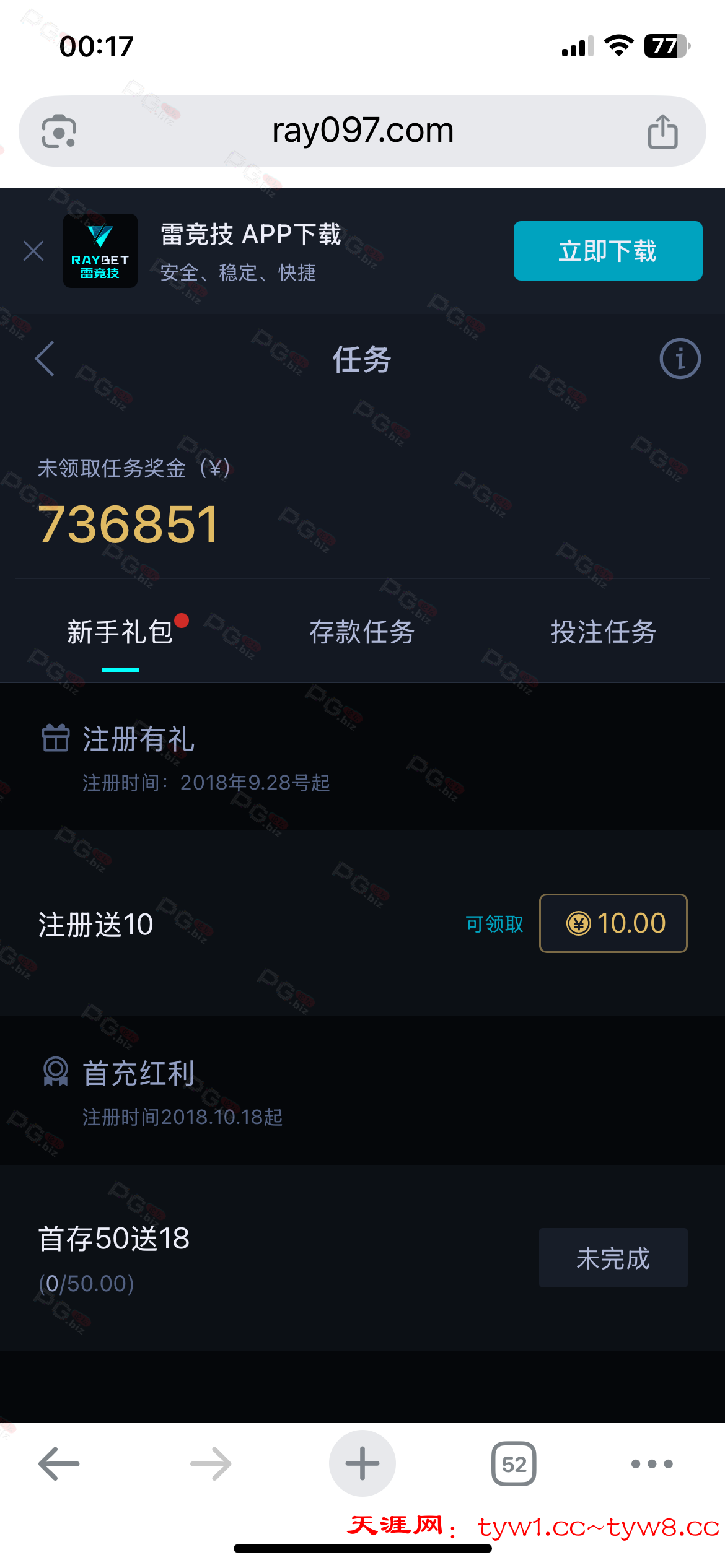
Task: Select the 新手礼包 tab
Action: [120, 632]
